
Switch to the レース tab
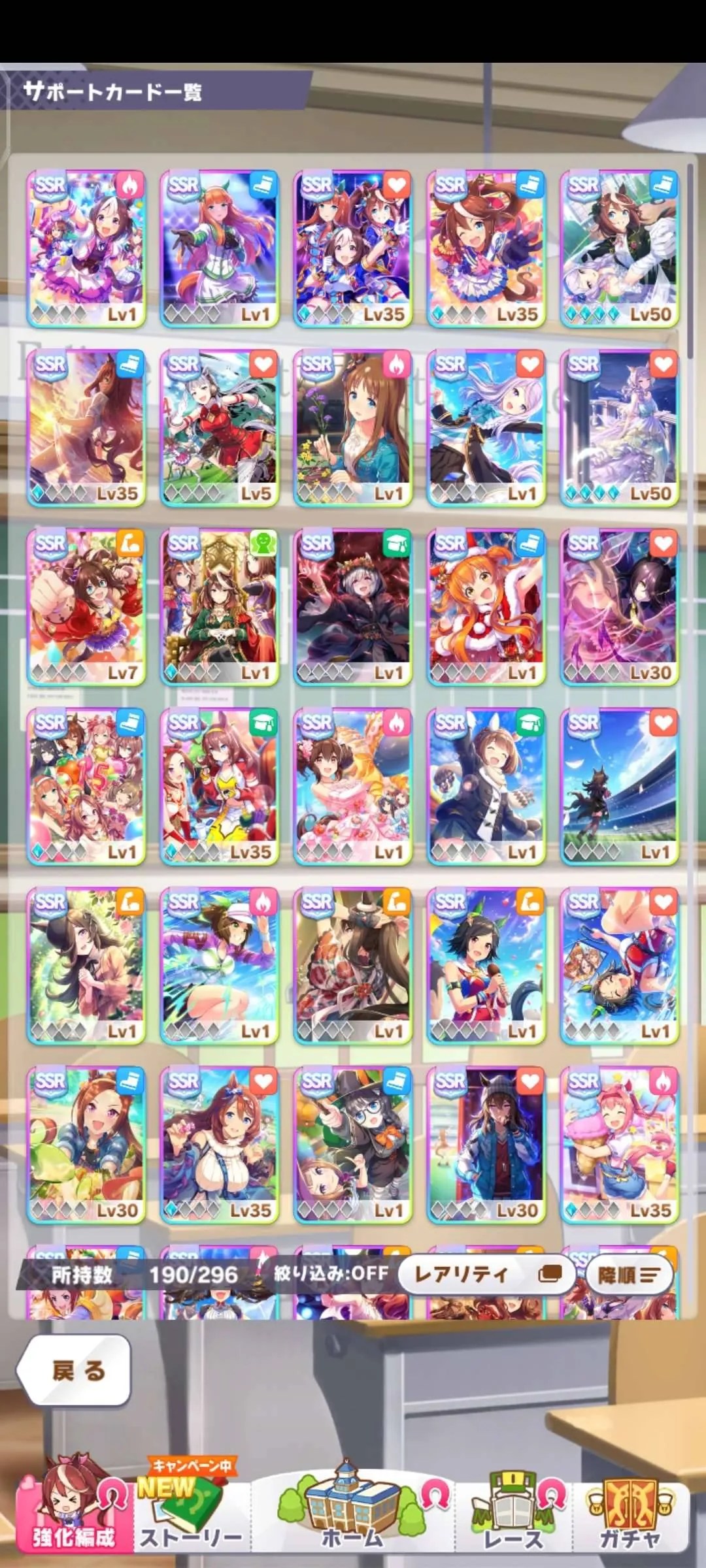tap(513, 1516)
